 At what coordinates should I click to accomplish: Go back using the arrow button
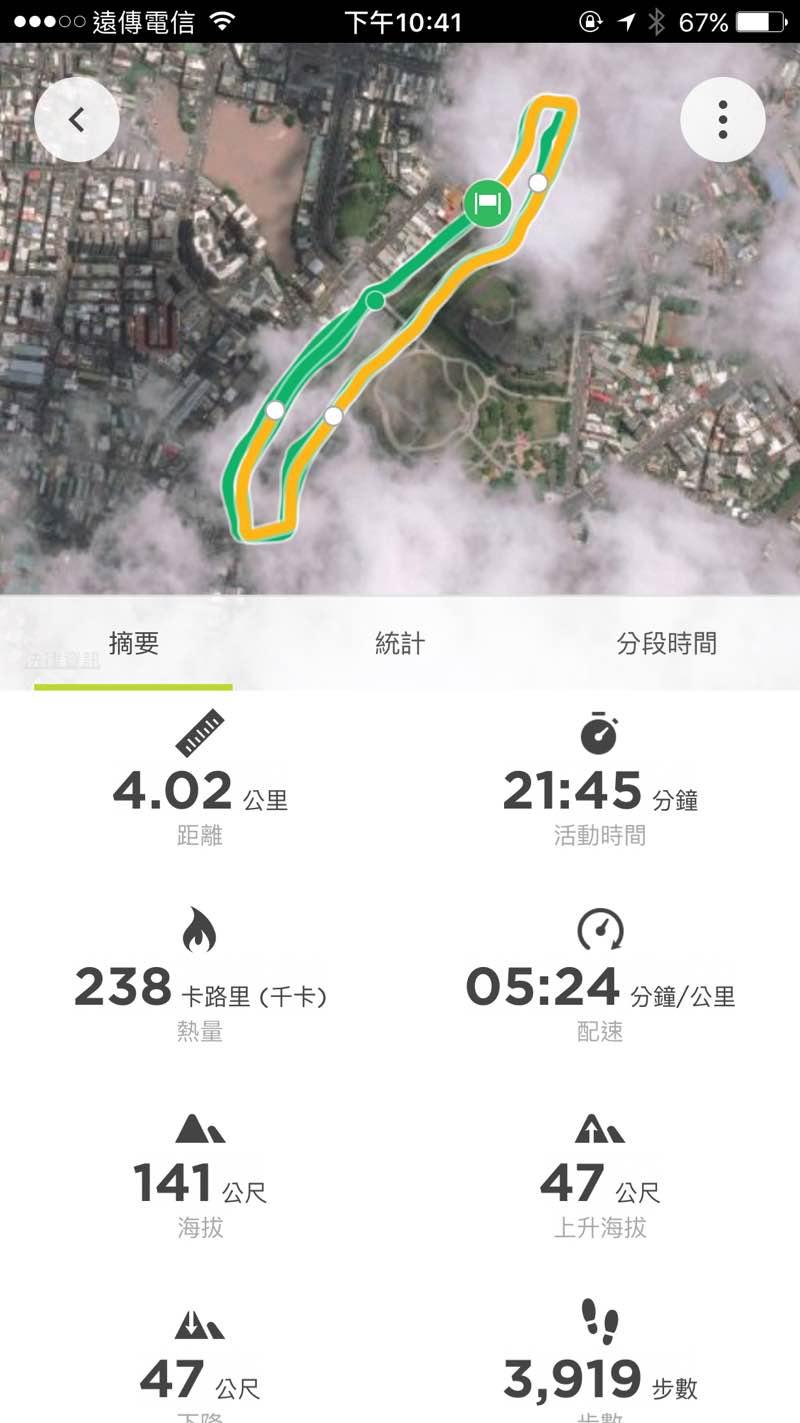point(77,120)
